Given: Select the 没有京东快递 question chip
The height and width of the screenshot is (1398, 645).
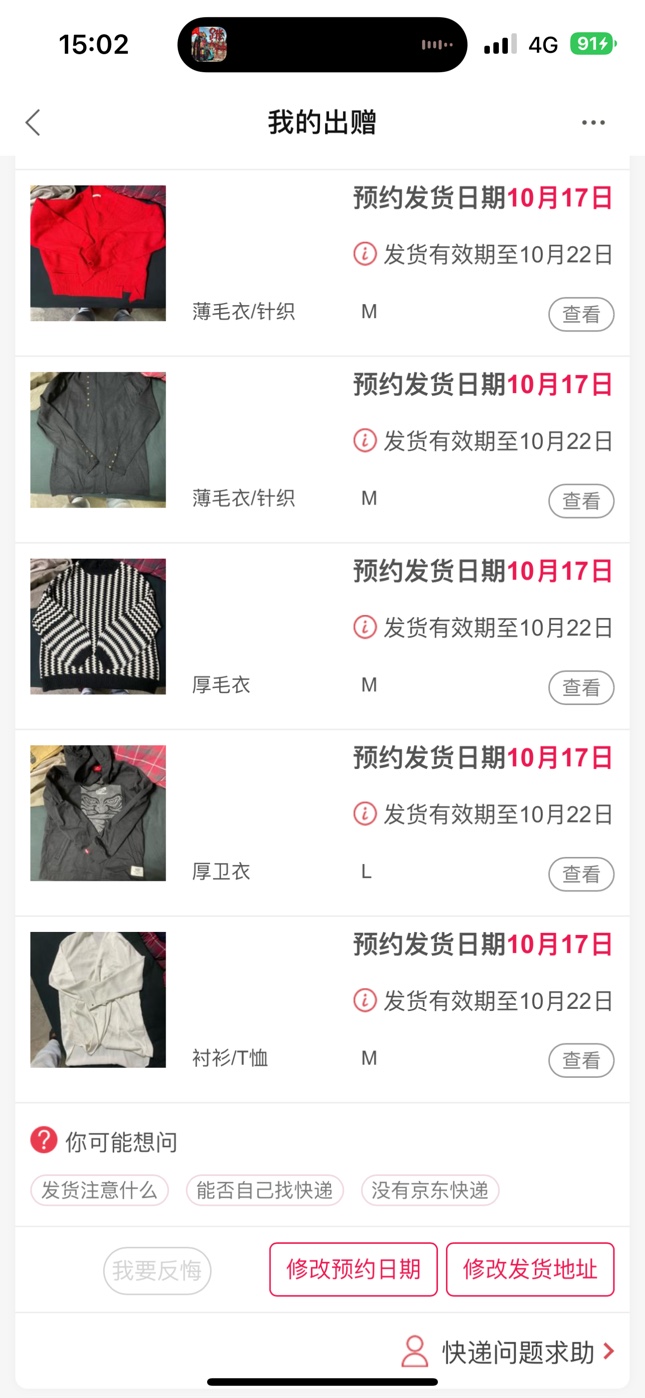Looking at the screenshot, I should [430, 1190].
